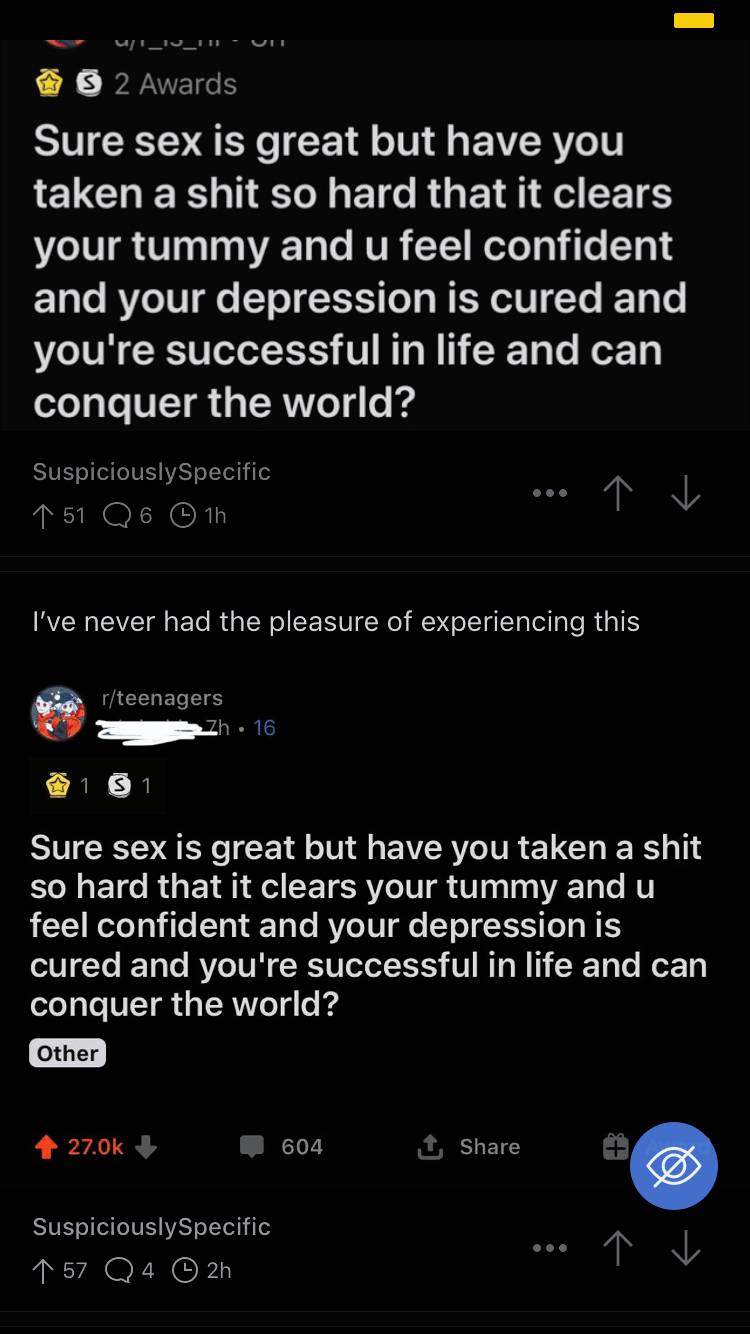View the 604 comments
750x1334 pixels.
click(x=283, y=1146)
